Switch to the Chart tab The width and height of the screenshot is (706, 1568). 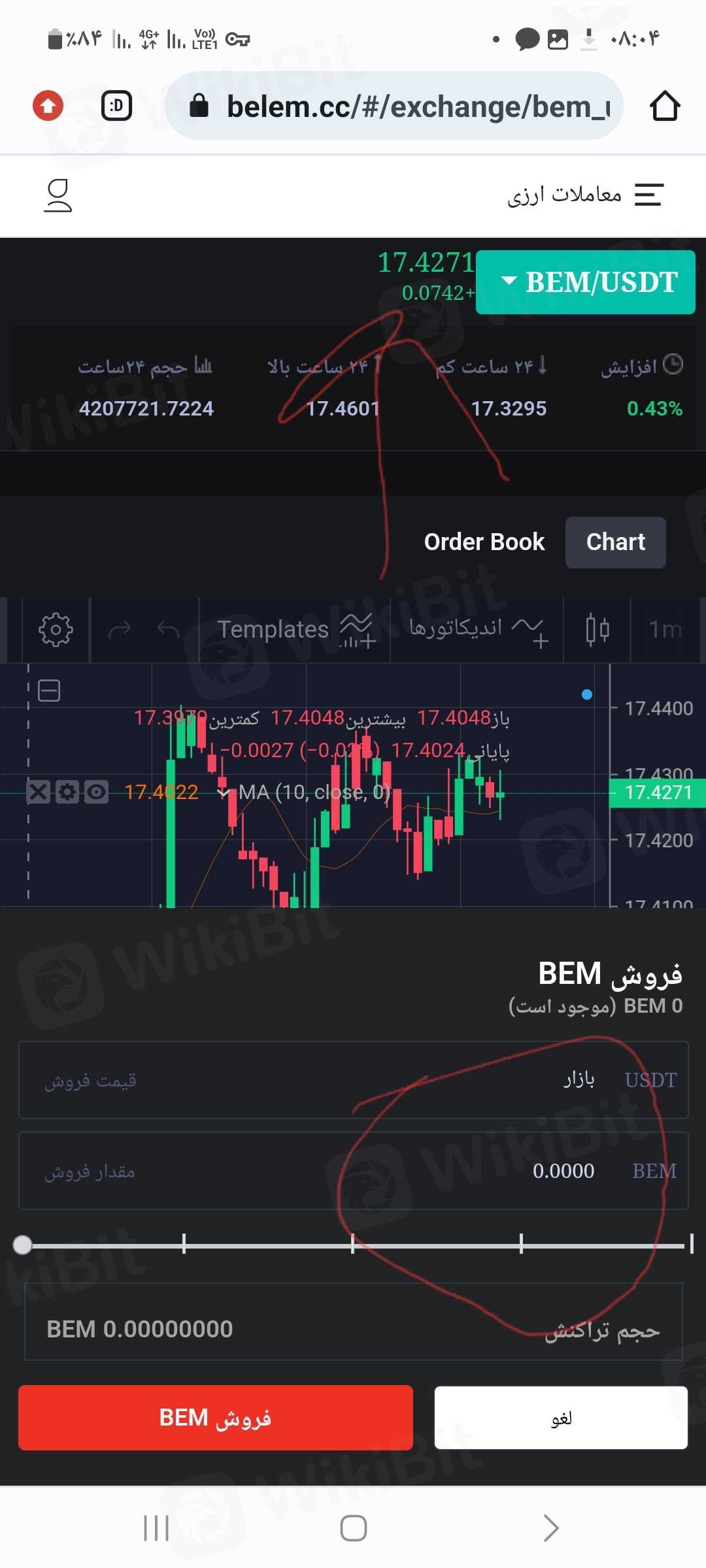click(x=615, y=542)
